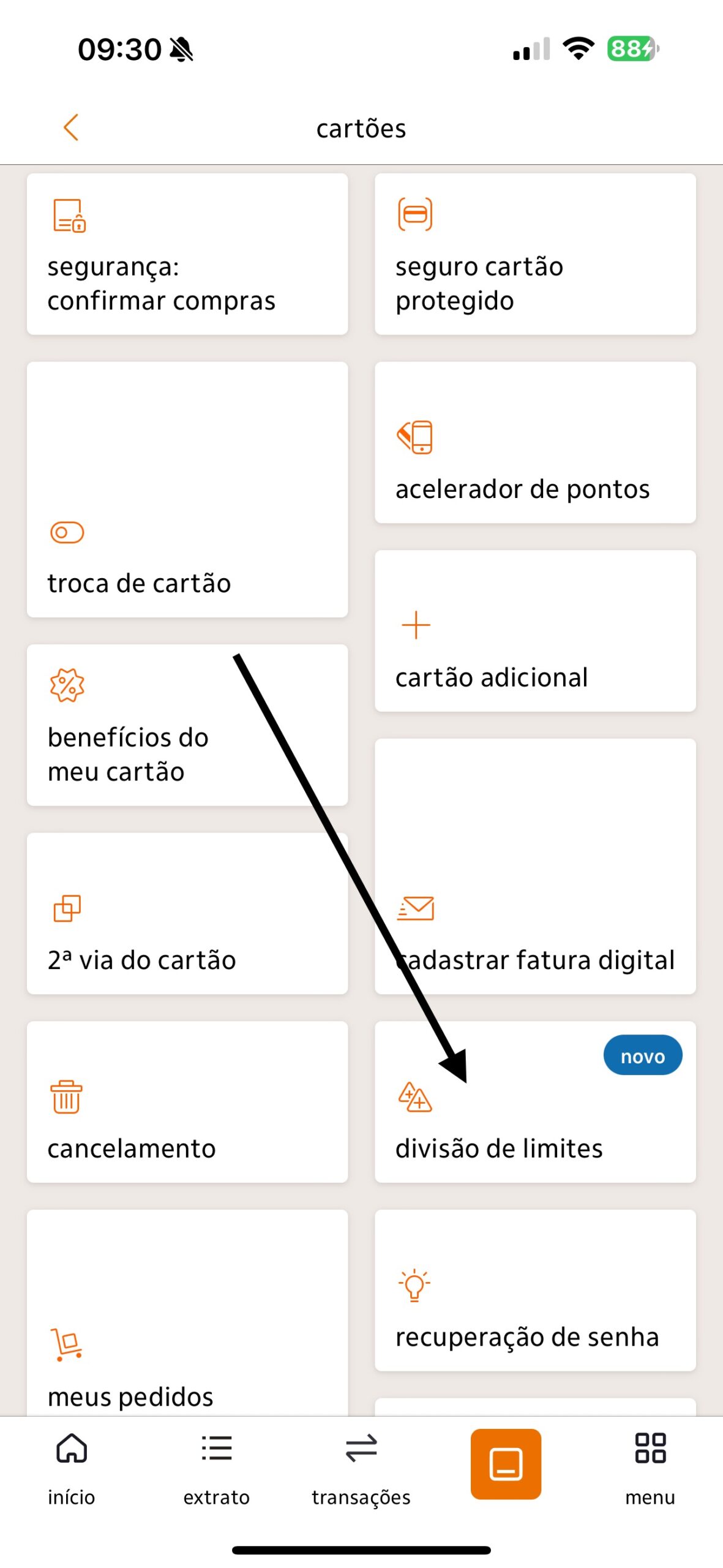Switch to the extrato tab
Screen dimensions: 723x1568
click(x=216, y=1469)
